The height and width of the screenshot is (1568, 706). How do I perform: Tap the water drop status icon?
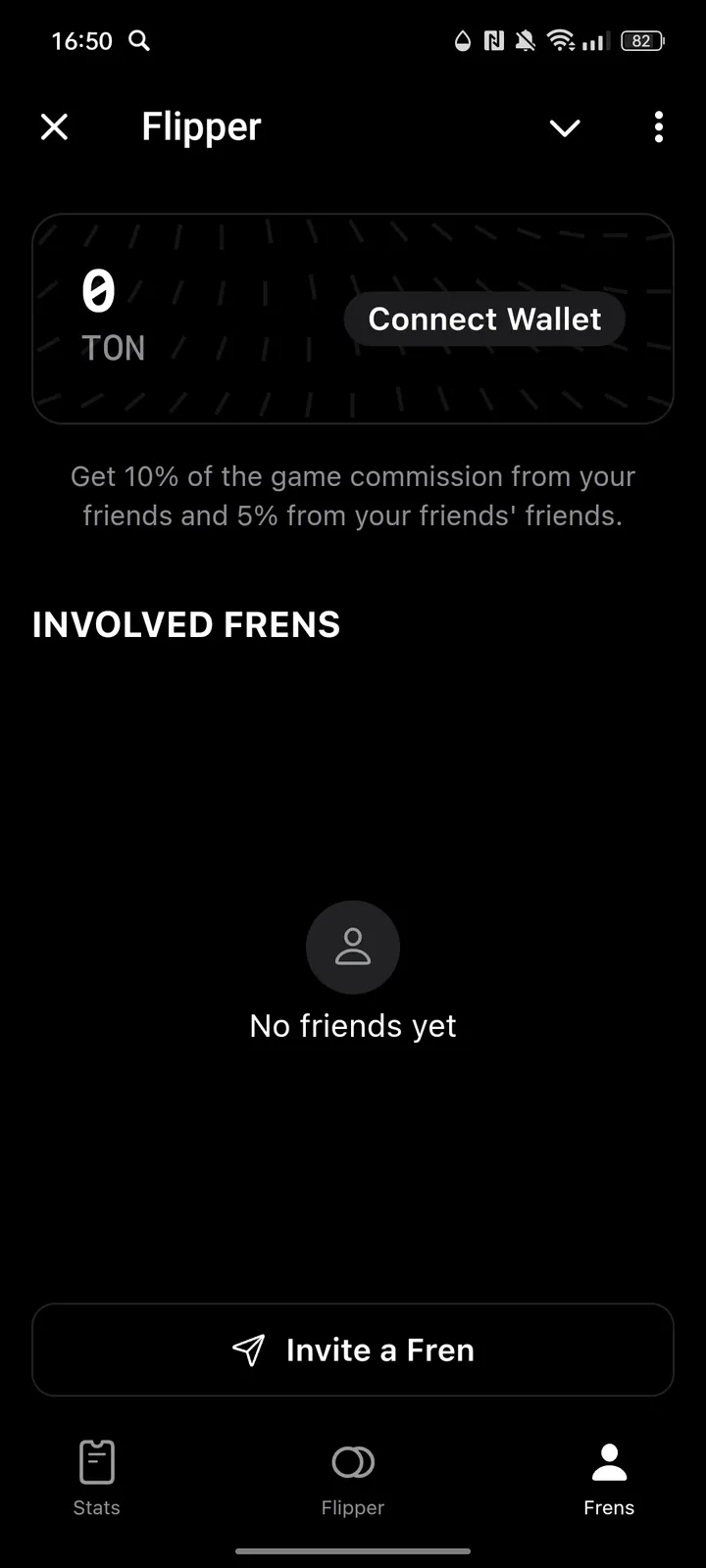(x=461, y=40)
